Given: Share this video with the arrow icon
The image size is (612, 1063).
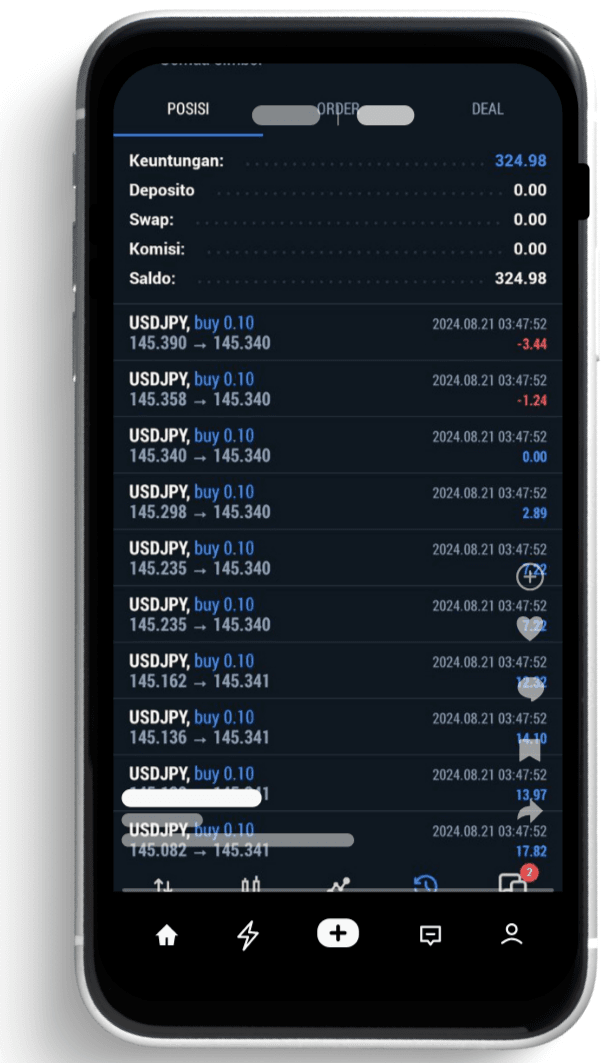Looking at the screenshot, I should (x=530, y=811).
